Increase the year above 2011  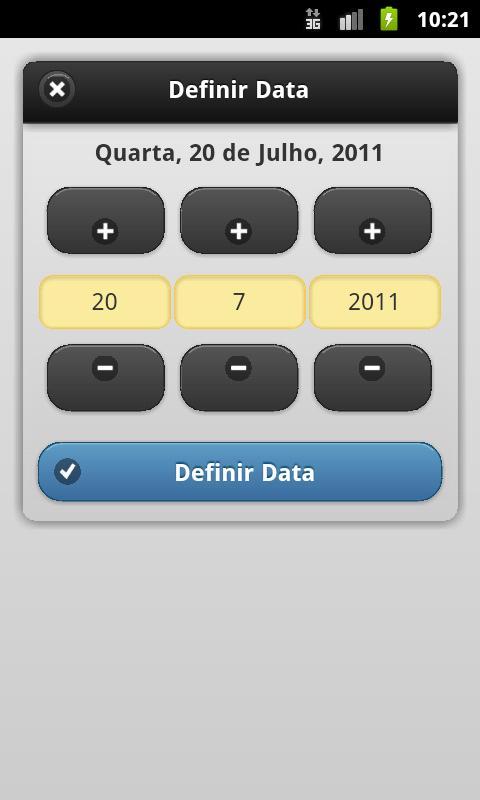(x=372, y=220)
